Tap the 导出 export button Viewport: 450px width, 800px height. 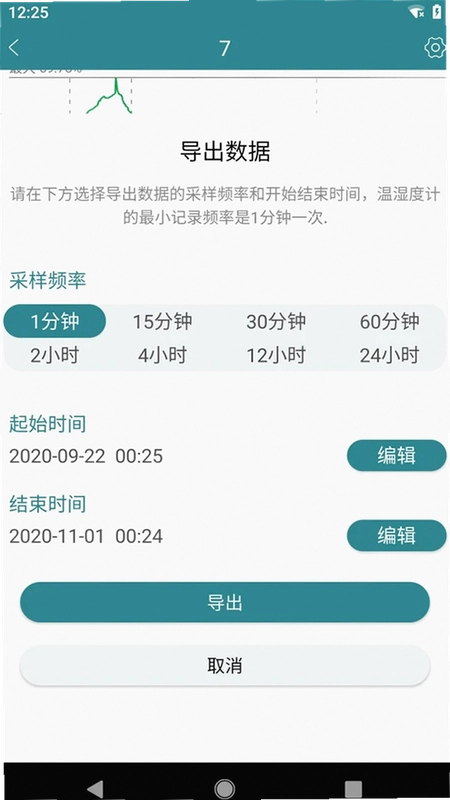(x=224, y=602)
